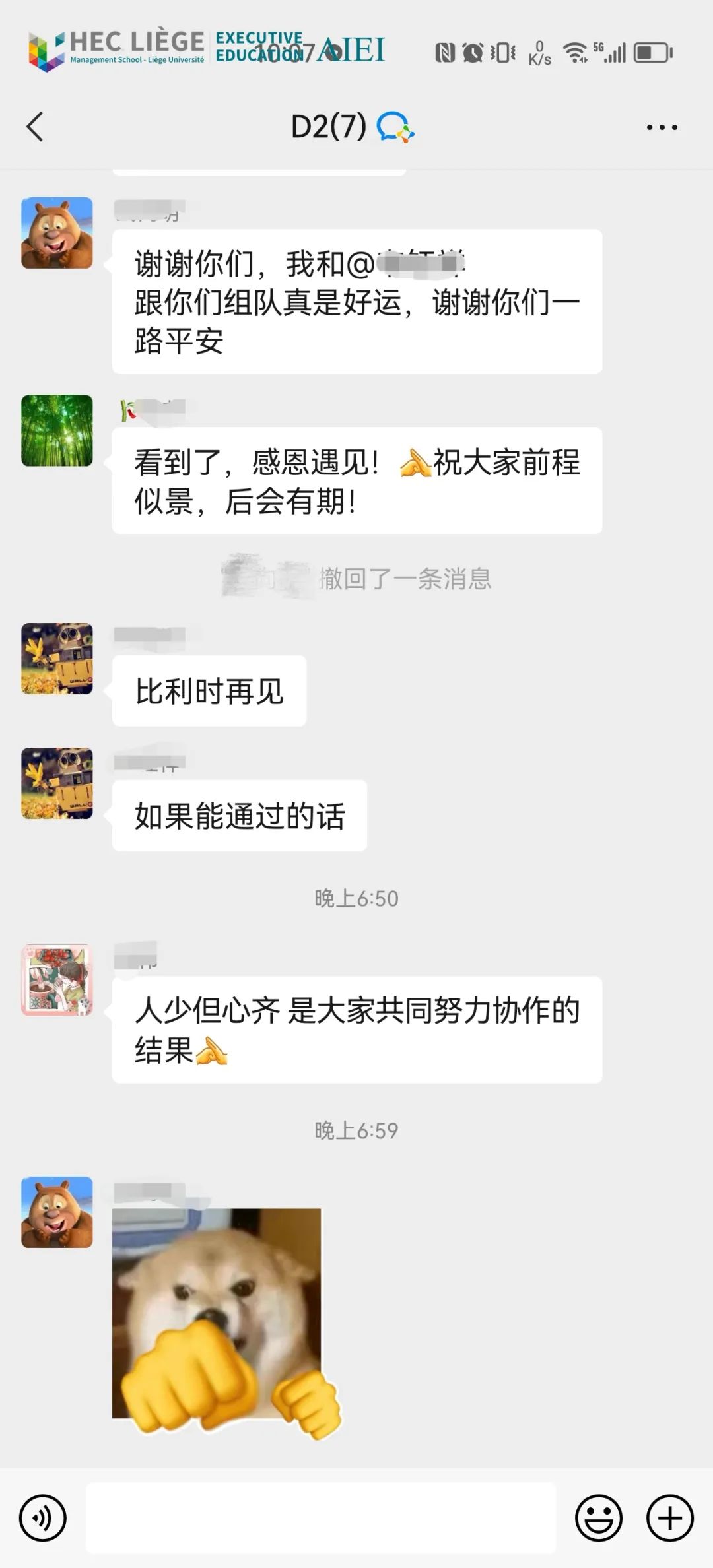The width and height of the screenshot is (713, 1568).
Task: Open robot avatar next to 比利时再见
Action: [57, 659]
